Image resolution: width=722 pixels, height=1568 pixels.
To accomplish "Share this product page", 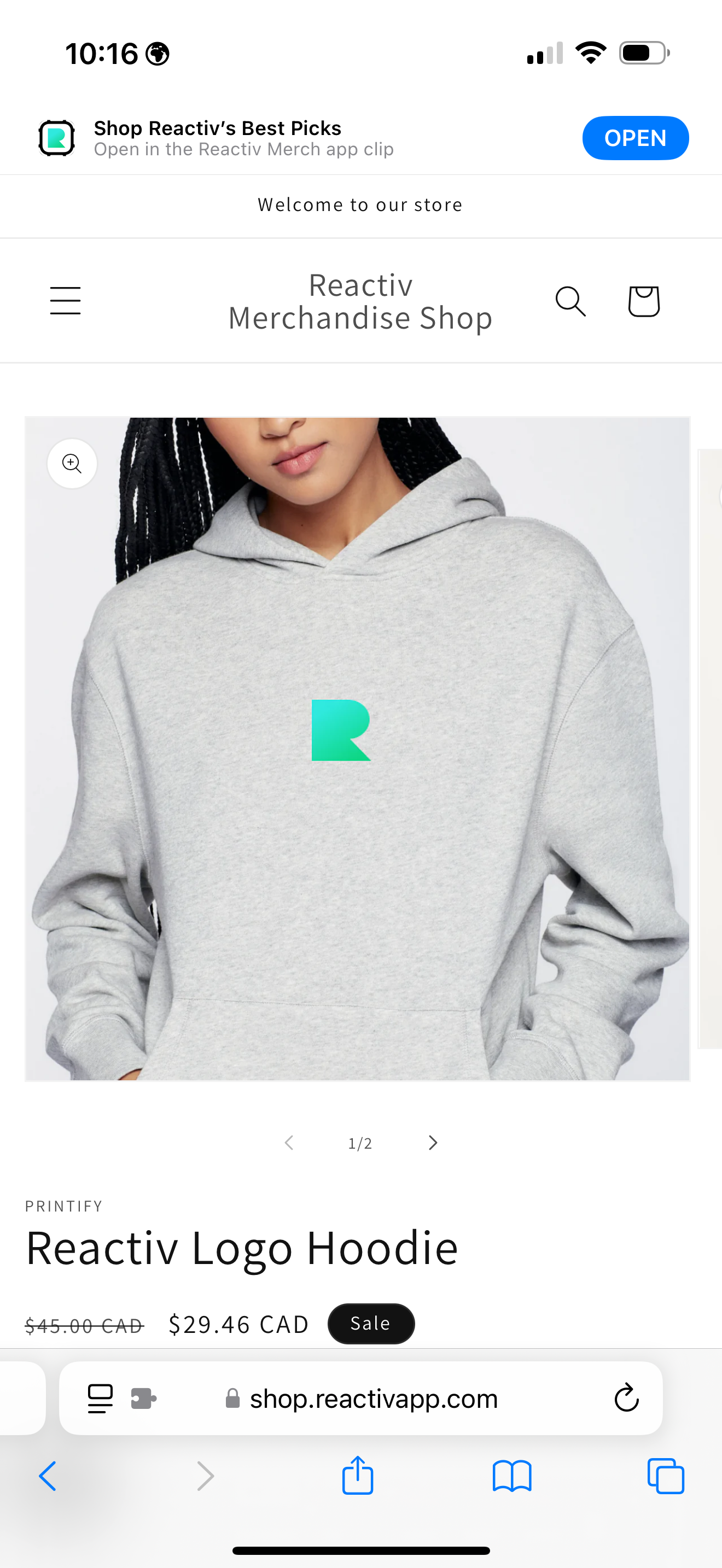I will [357, 1476].
